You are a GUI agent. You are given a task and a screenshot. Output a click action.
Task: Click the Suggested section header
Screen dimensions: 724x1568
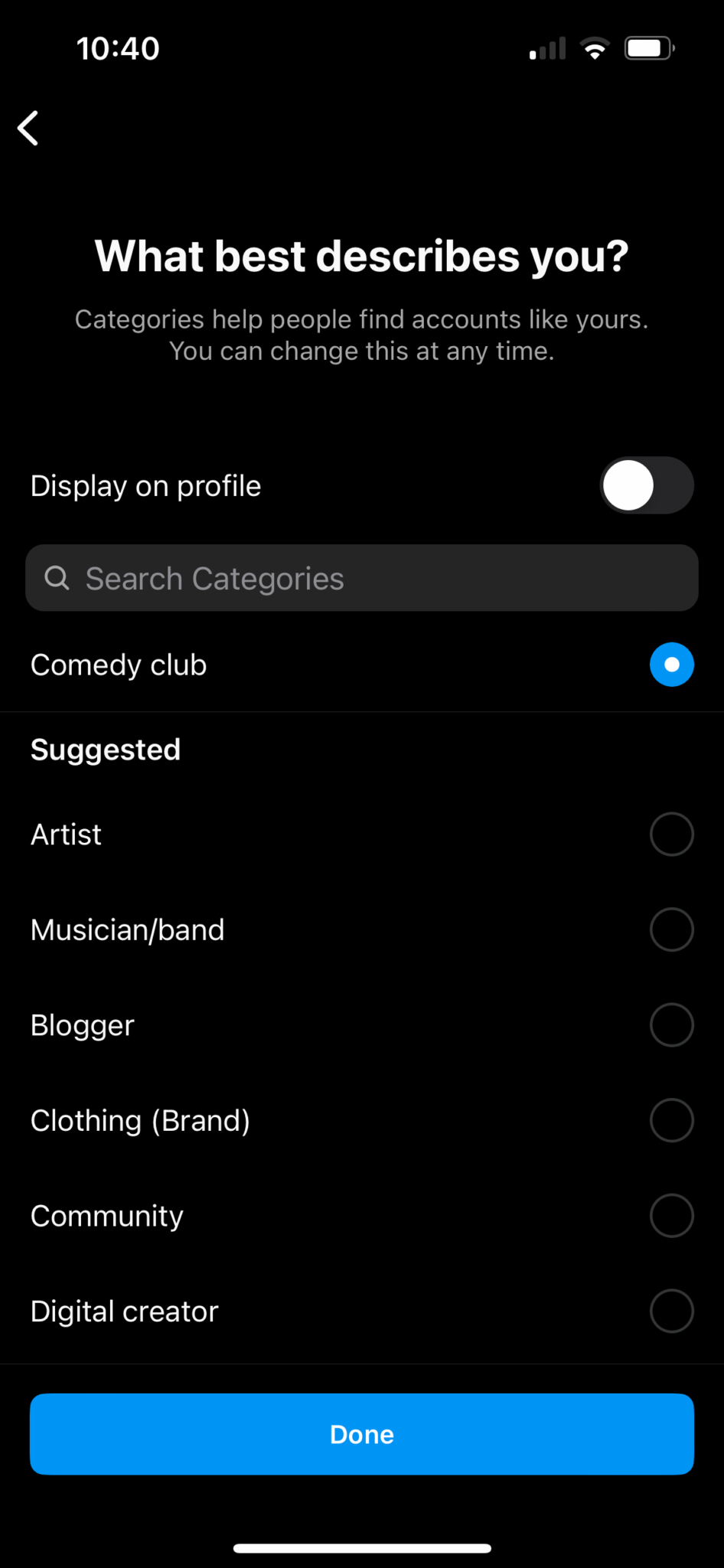[x=106, y=749]
